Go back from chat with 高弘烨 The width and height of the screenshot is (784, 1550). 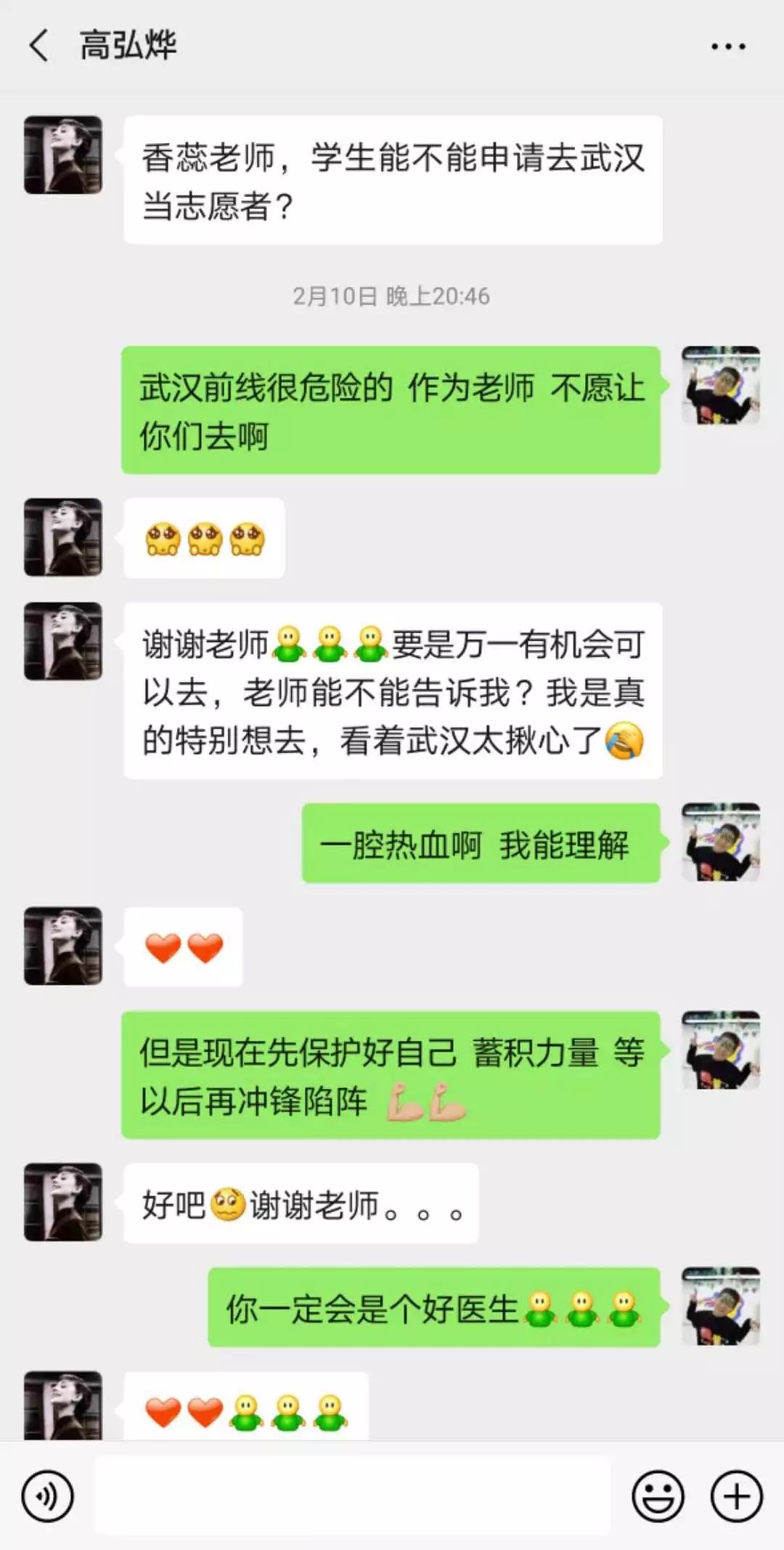coord(39,46)
